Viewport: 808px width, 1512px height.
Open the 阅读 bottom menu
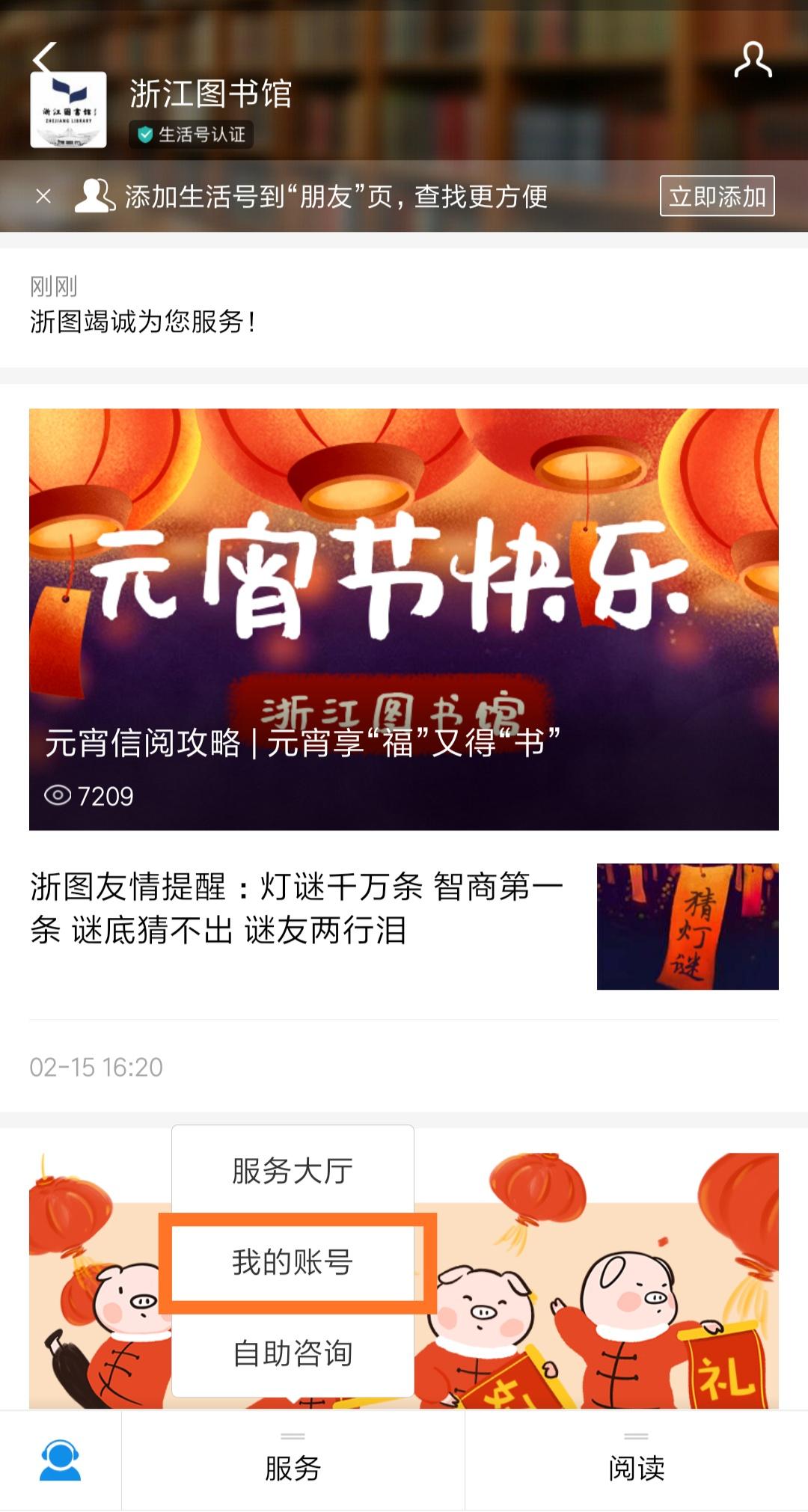coord(636,1460)
